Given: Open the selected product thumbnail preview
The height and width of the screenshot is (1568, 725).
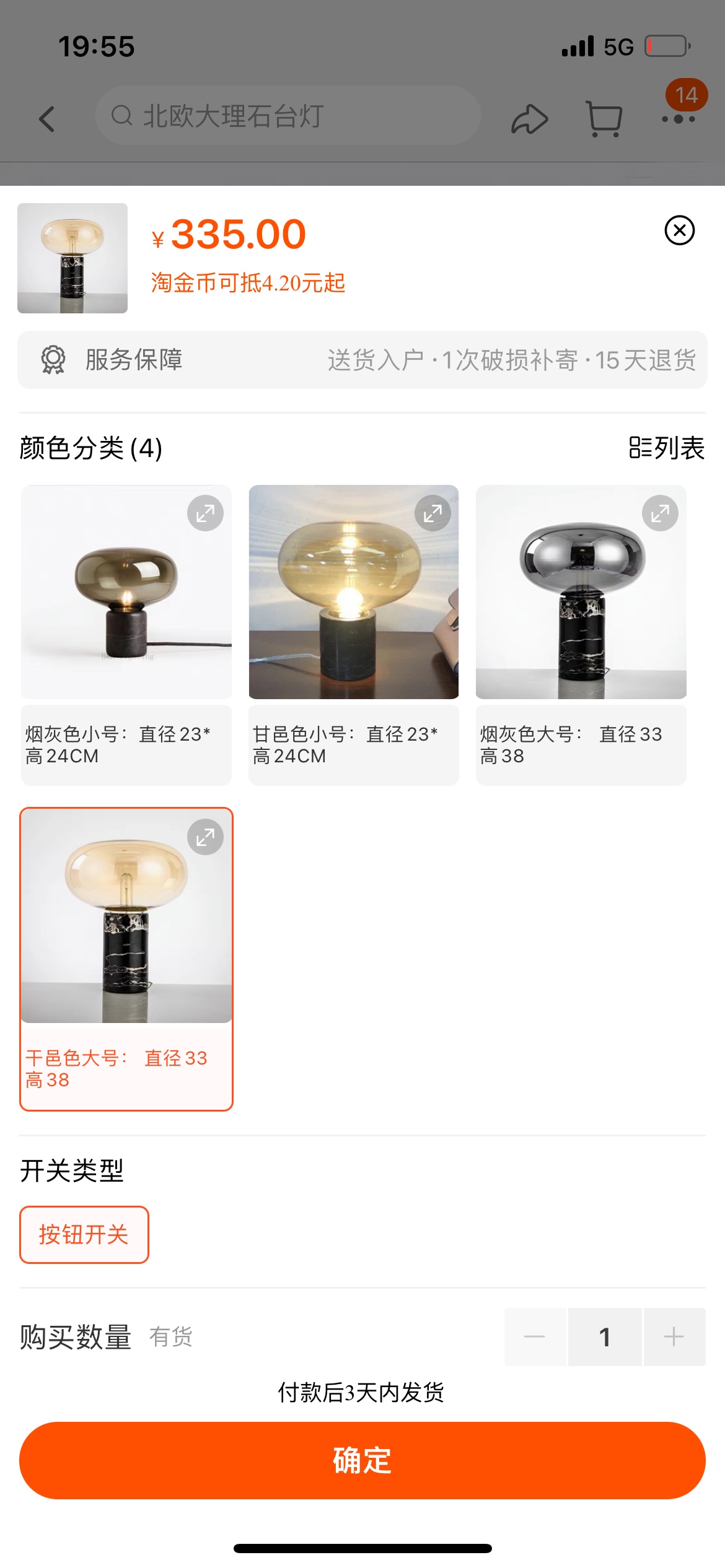Looking at the screenshot, I should 72,258.
